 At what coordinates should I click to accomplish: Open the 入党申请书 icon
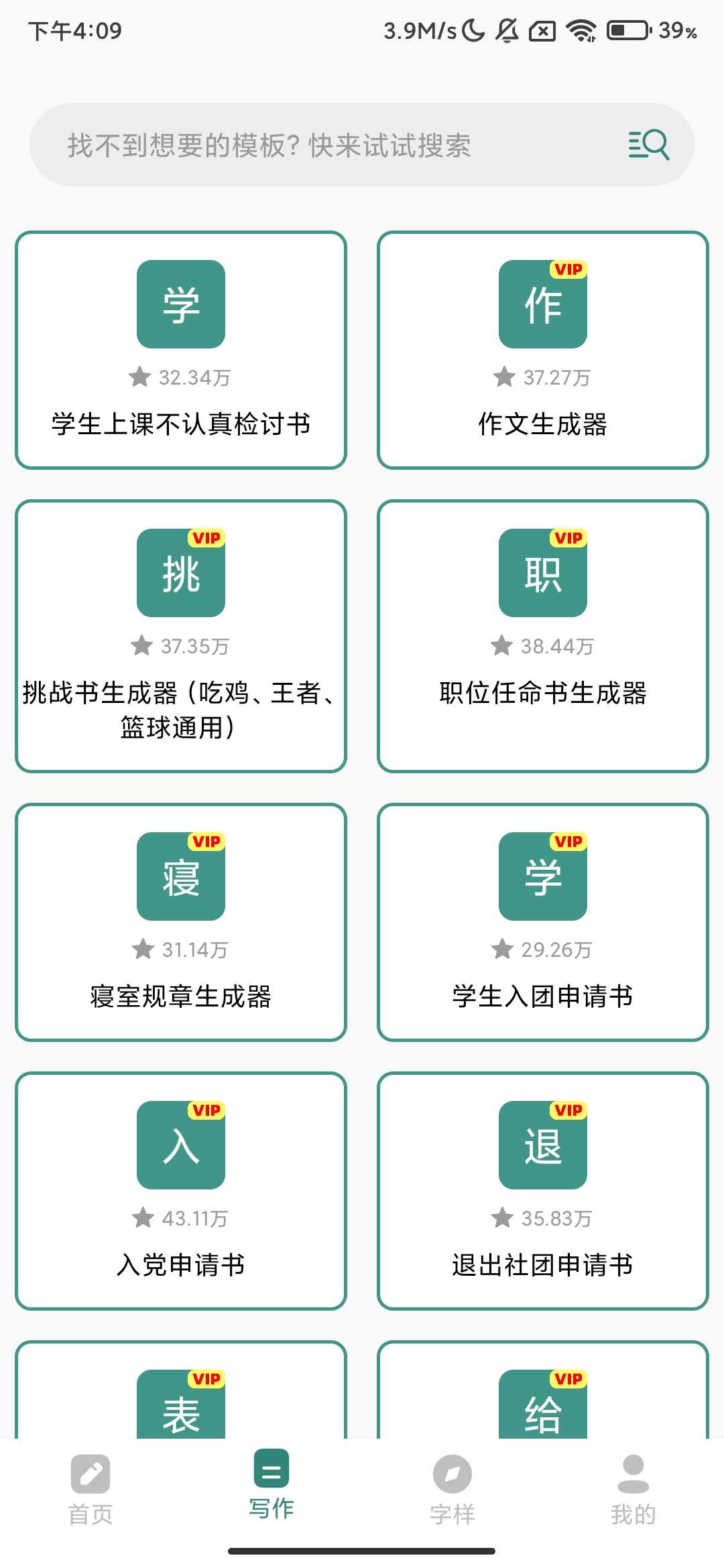(x=180, y=1146)
